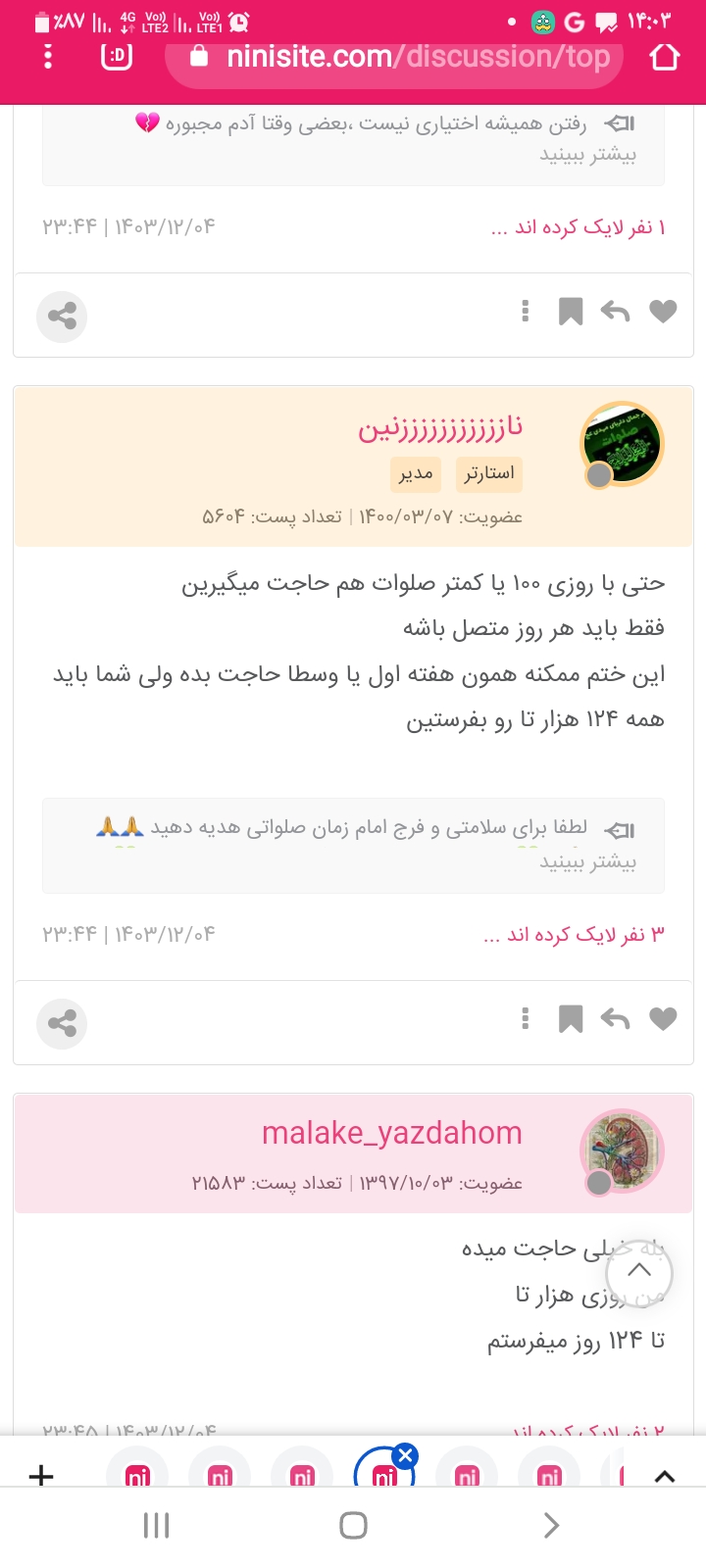Bookmark the post by نازززززززززنین
706x1568 pixels.
(x=570, y=1019)
